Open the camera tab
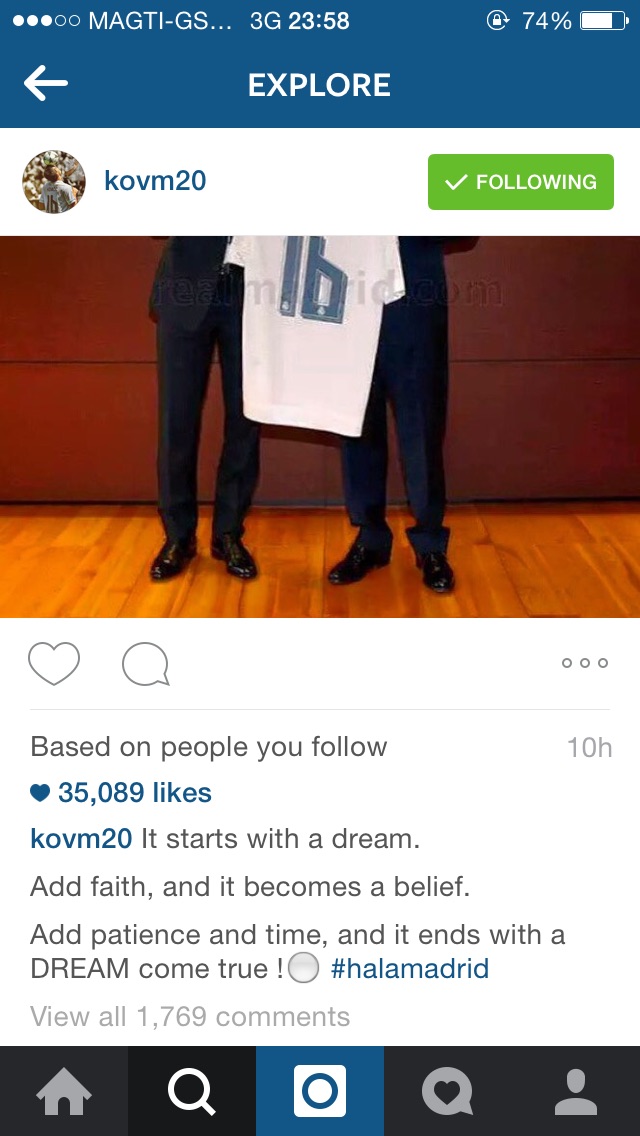The height and width of the screenshot is (1136, 640). 320,1091
